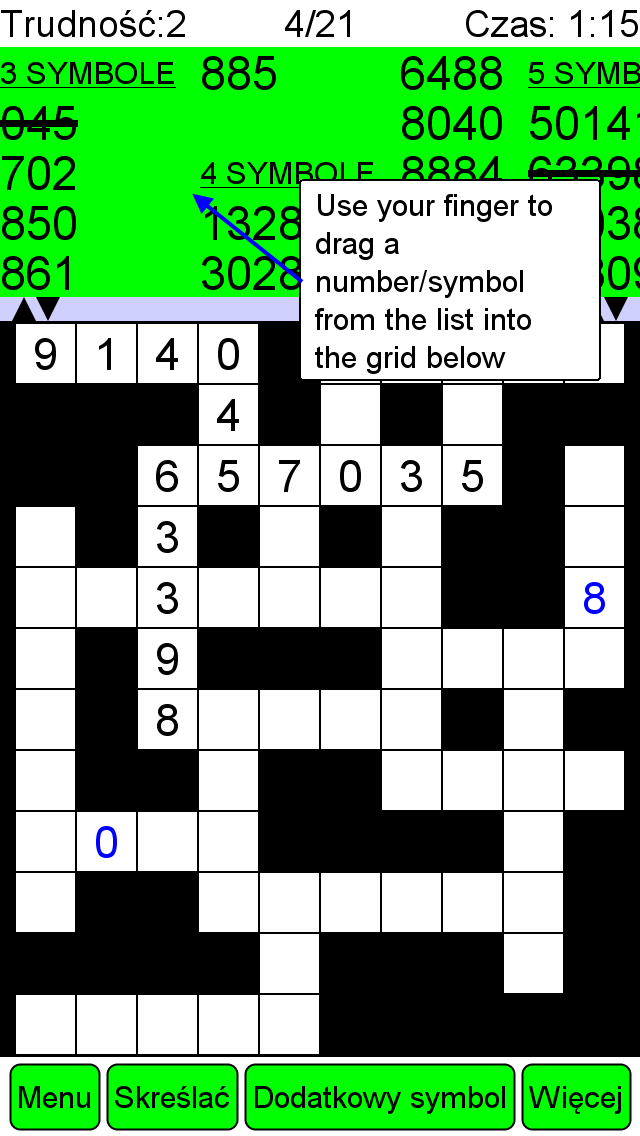Pick number 861 in the list
Viewport: 640px width, 1136px height.
38,274
